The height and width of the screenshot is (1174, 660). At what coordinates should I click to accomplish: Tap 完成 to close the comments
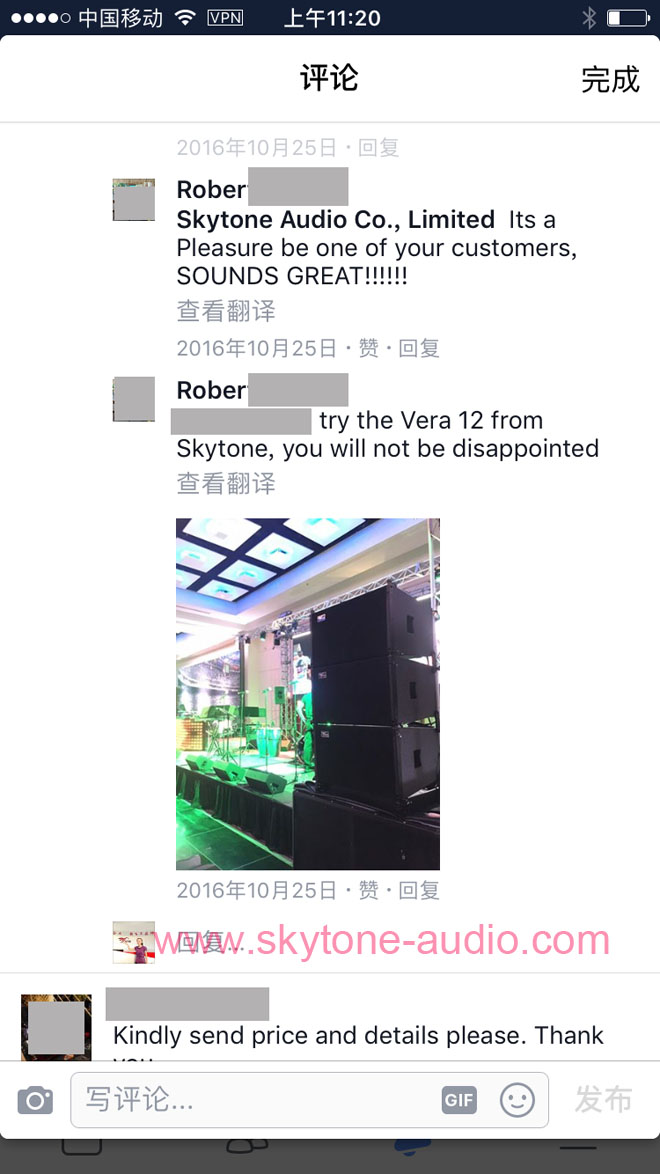pos(610,79)
